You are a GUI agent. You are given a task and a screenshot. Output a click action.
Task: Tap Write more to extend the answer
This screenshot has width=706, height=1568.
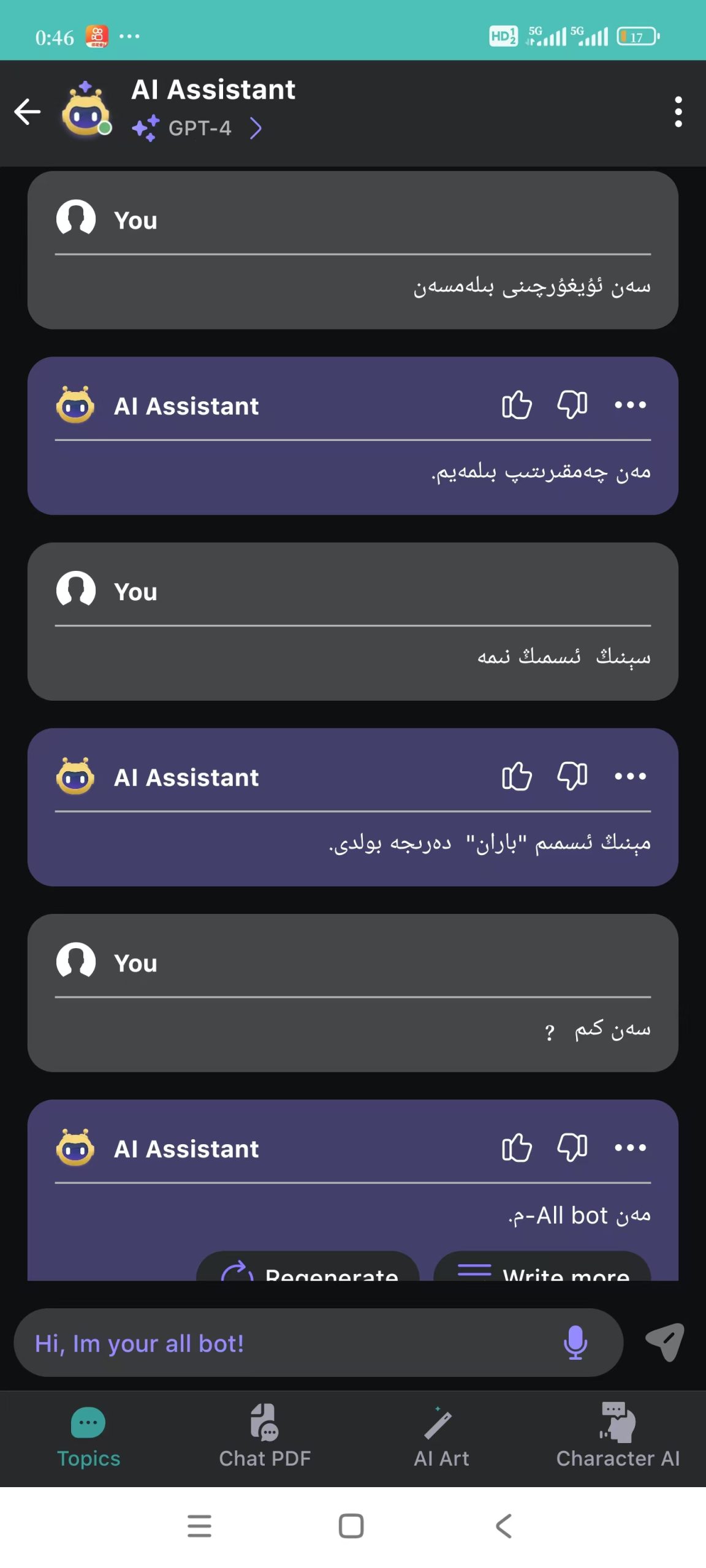[542, 1270]
